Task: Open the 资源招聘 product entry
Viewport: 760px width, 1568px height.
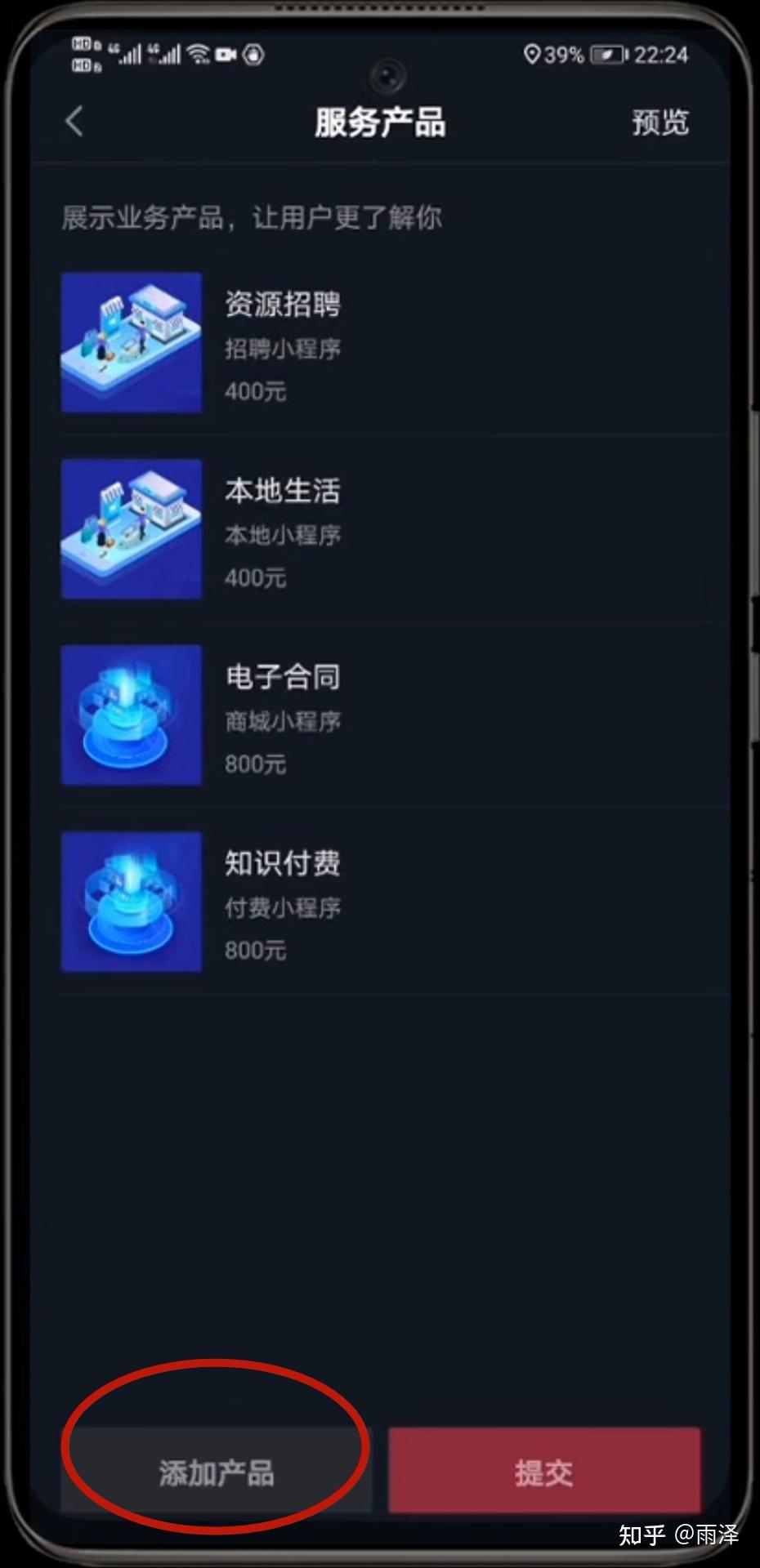Action: coord(396,343)
